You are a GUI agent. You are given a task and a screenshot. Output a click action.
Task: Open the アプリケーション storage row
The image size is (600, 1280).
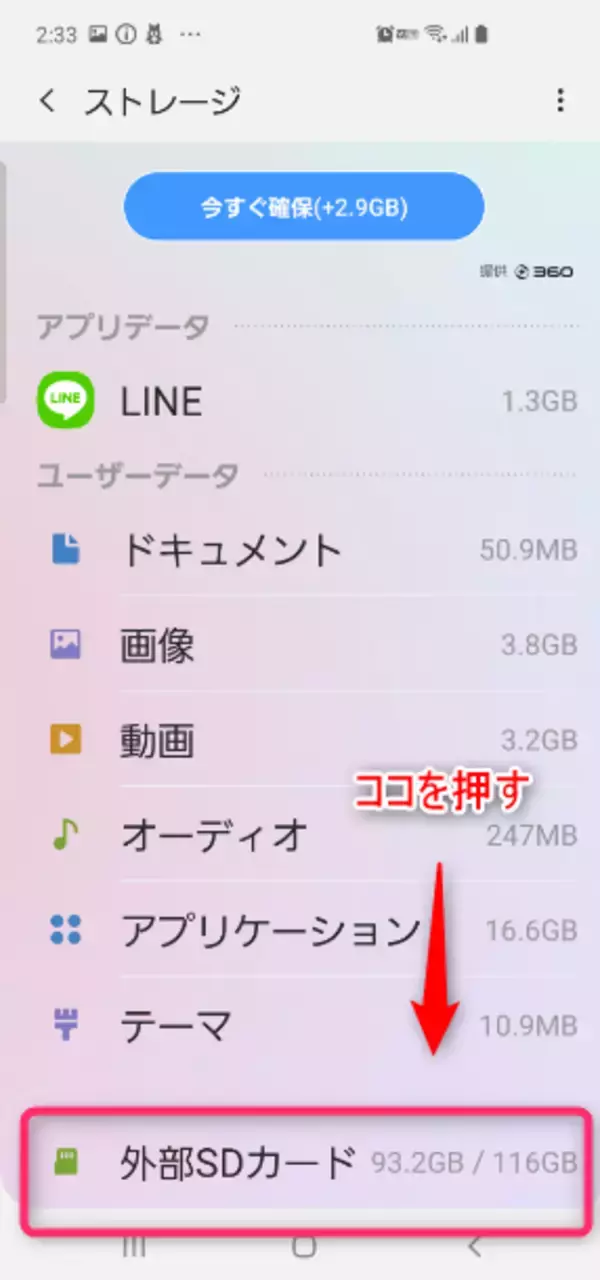pos(300,930)
